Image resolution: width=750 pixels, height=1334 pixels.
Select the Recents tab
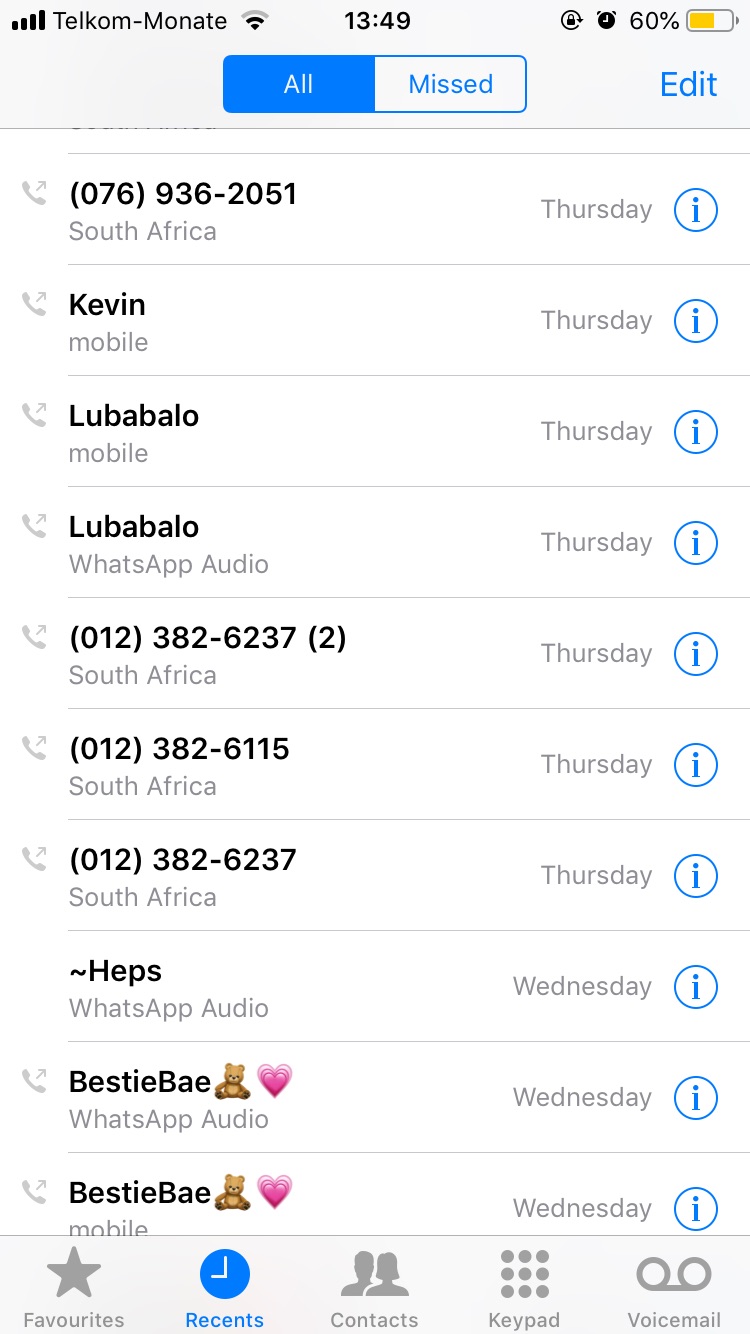click(224, 1287)
